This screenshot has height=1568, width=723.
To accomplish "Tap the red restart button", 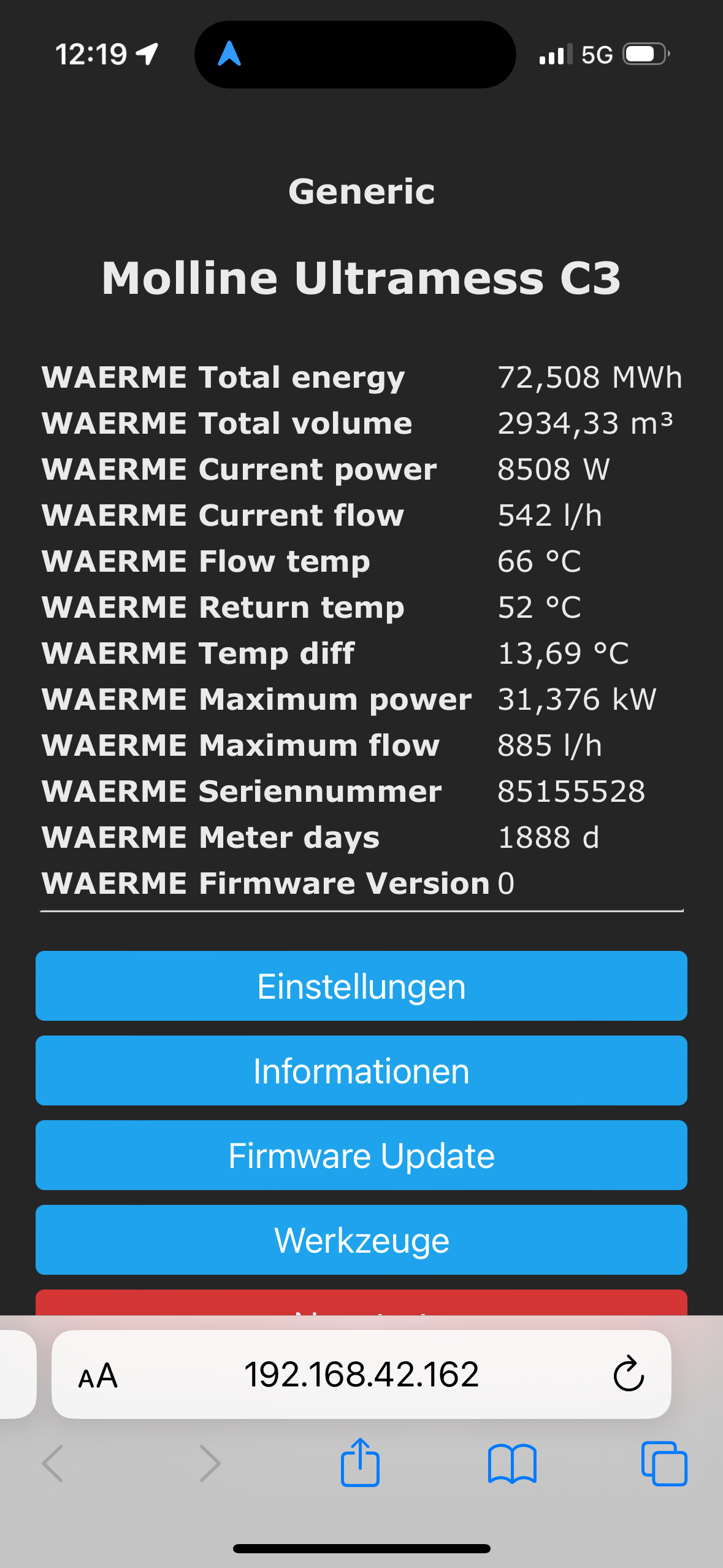I will click(x=361, y=1302).
